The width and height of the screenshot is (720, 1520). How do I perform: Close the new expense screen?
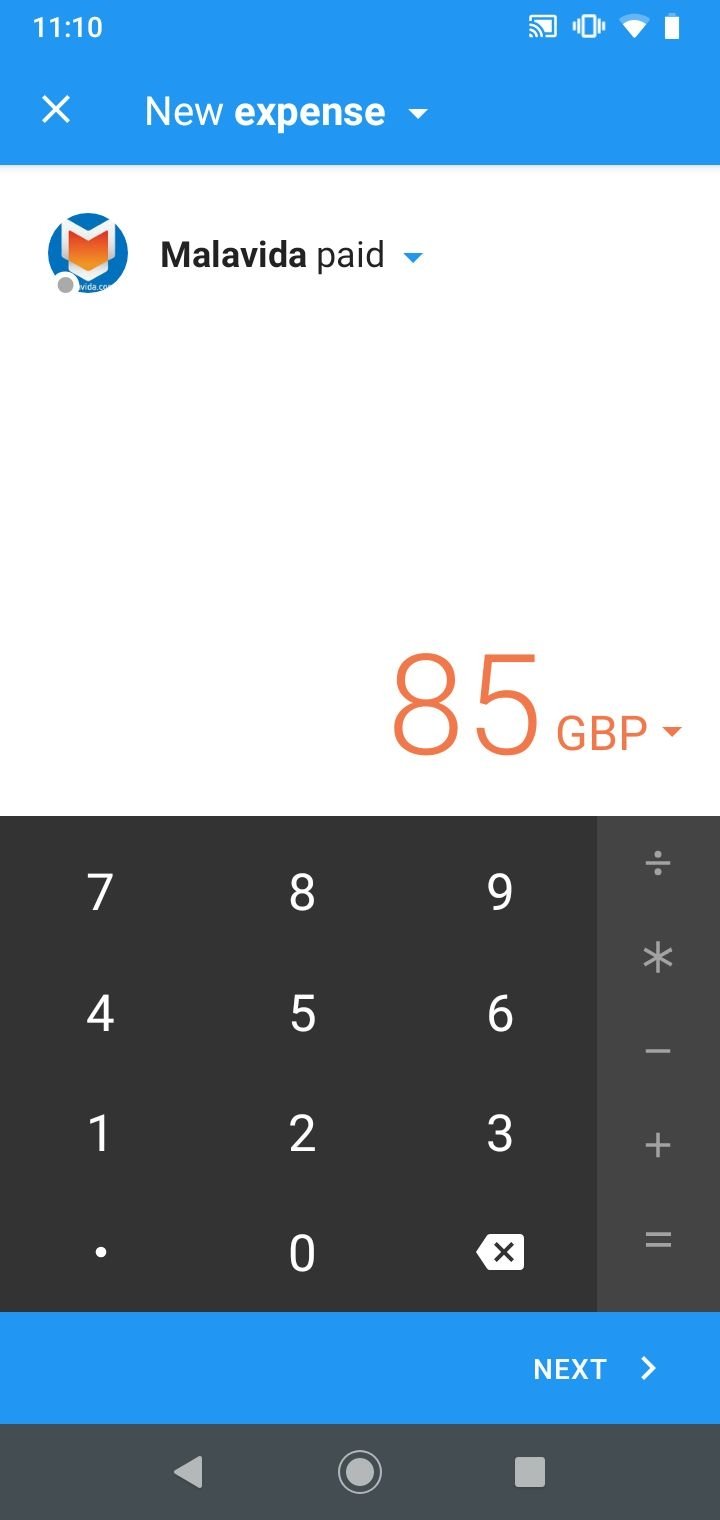point(56,110)
